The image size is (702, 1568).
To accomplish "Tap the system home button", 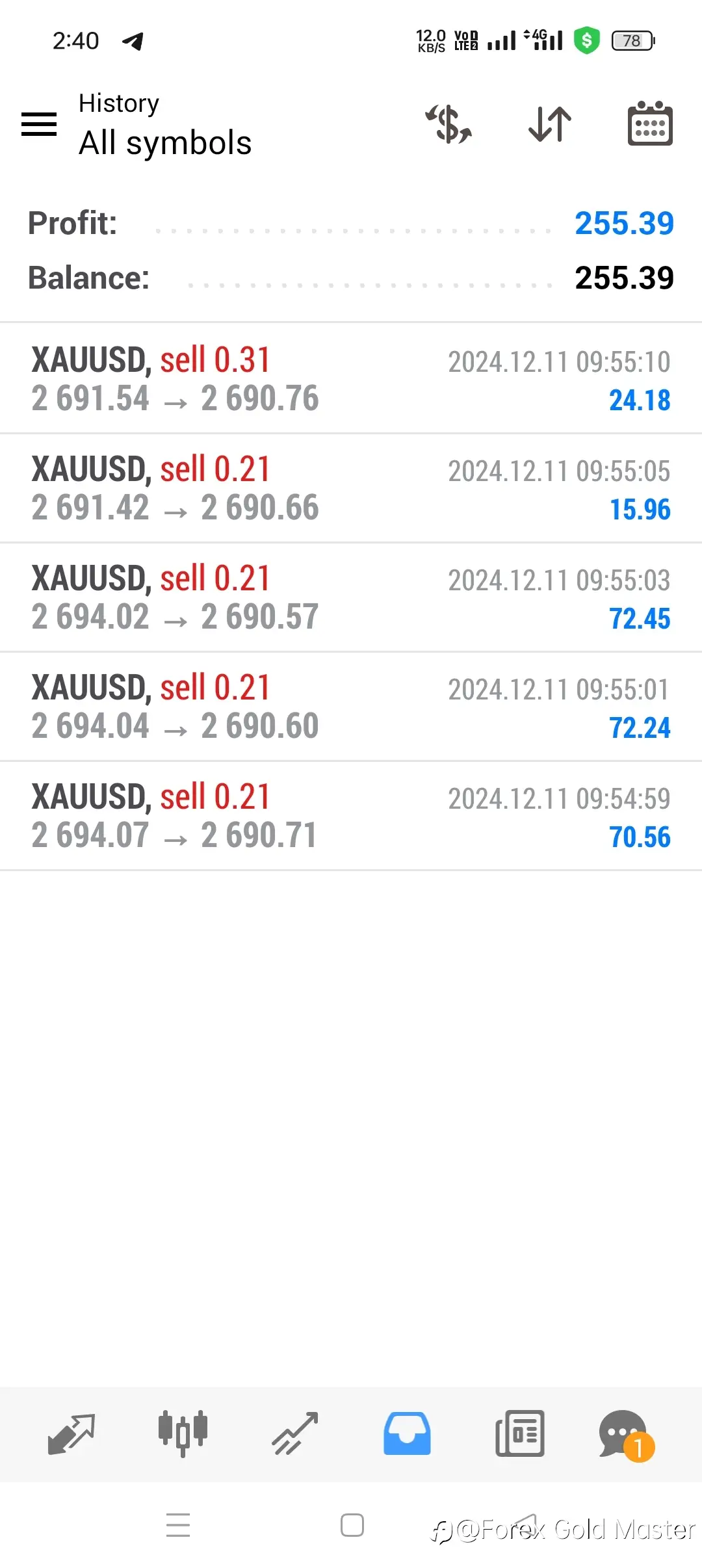I will tap(352, 1525).
